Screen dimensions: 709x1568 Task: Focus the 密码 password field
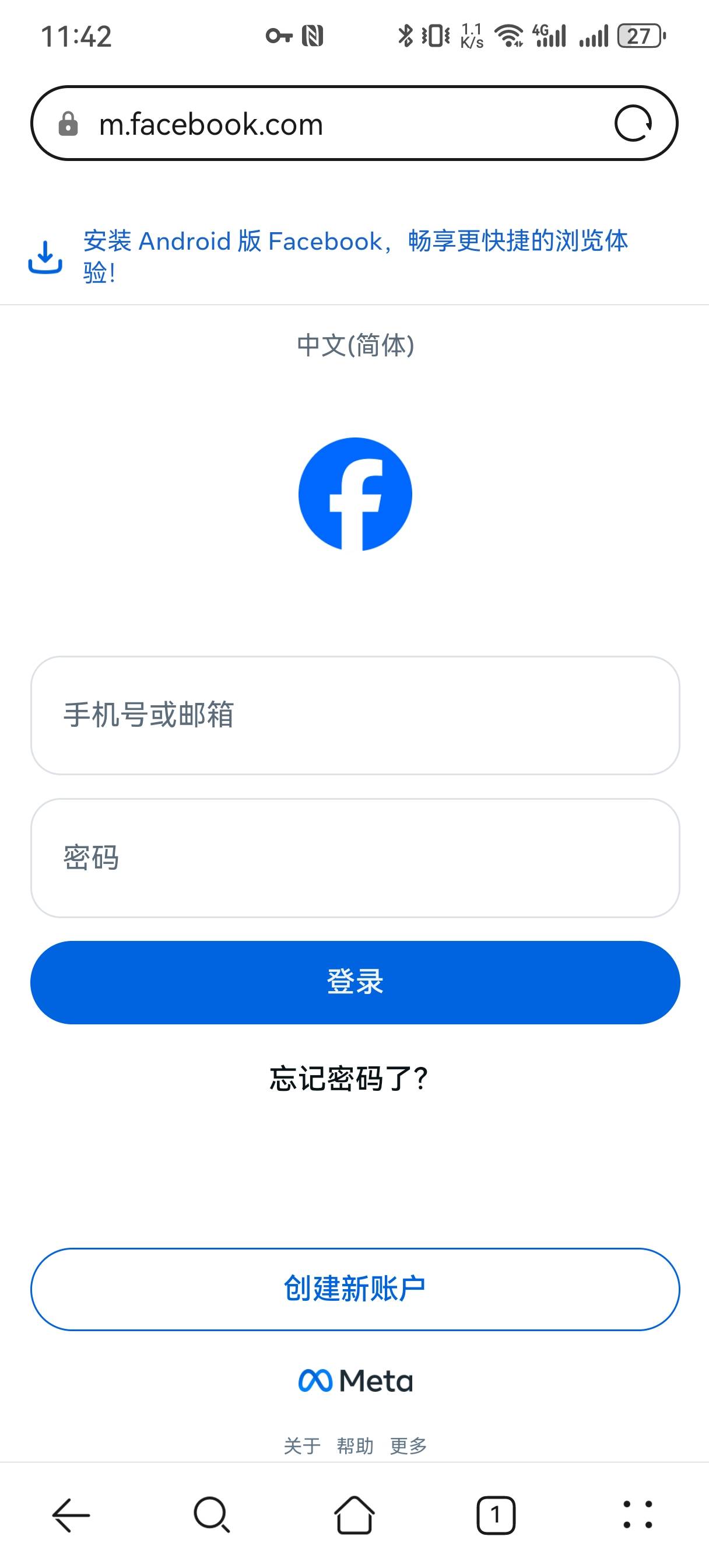click(355, 857)
